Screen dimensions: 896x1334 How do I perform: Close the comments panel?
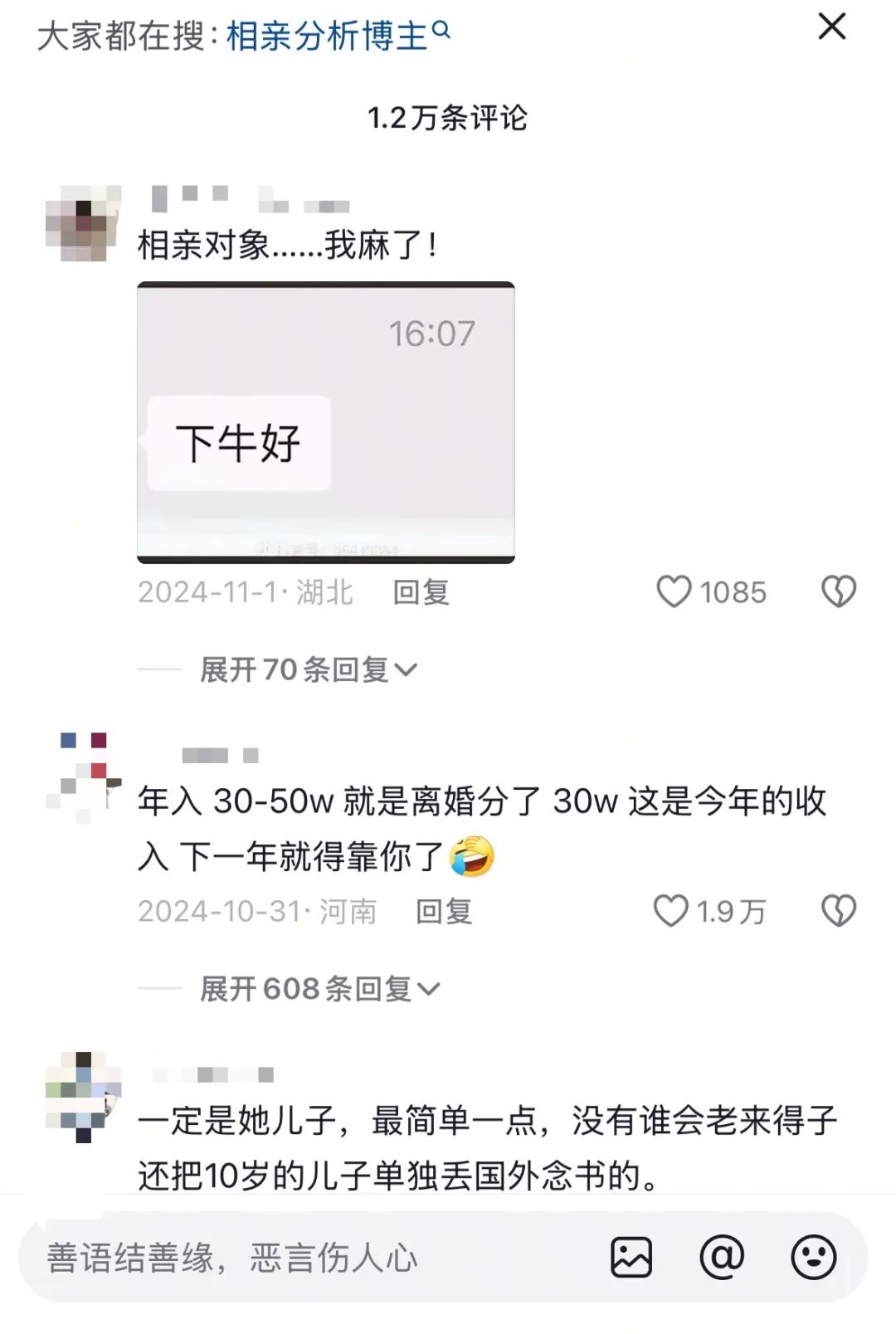click(831, 27)
